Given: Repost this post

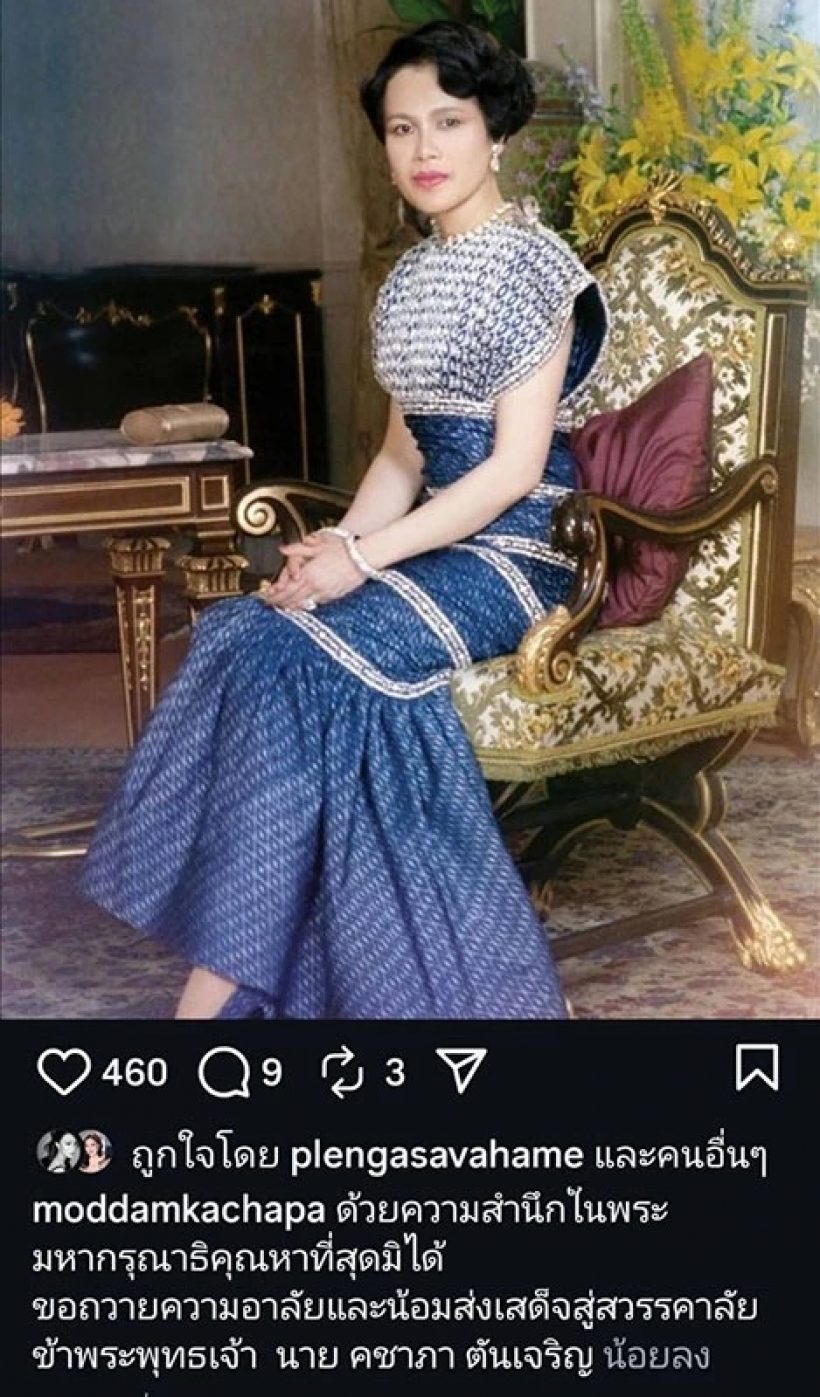Looking at the screenshot, I should 343,1073.
